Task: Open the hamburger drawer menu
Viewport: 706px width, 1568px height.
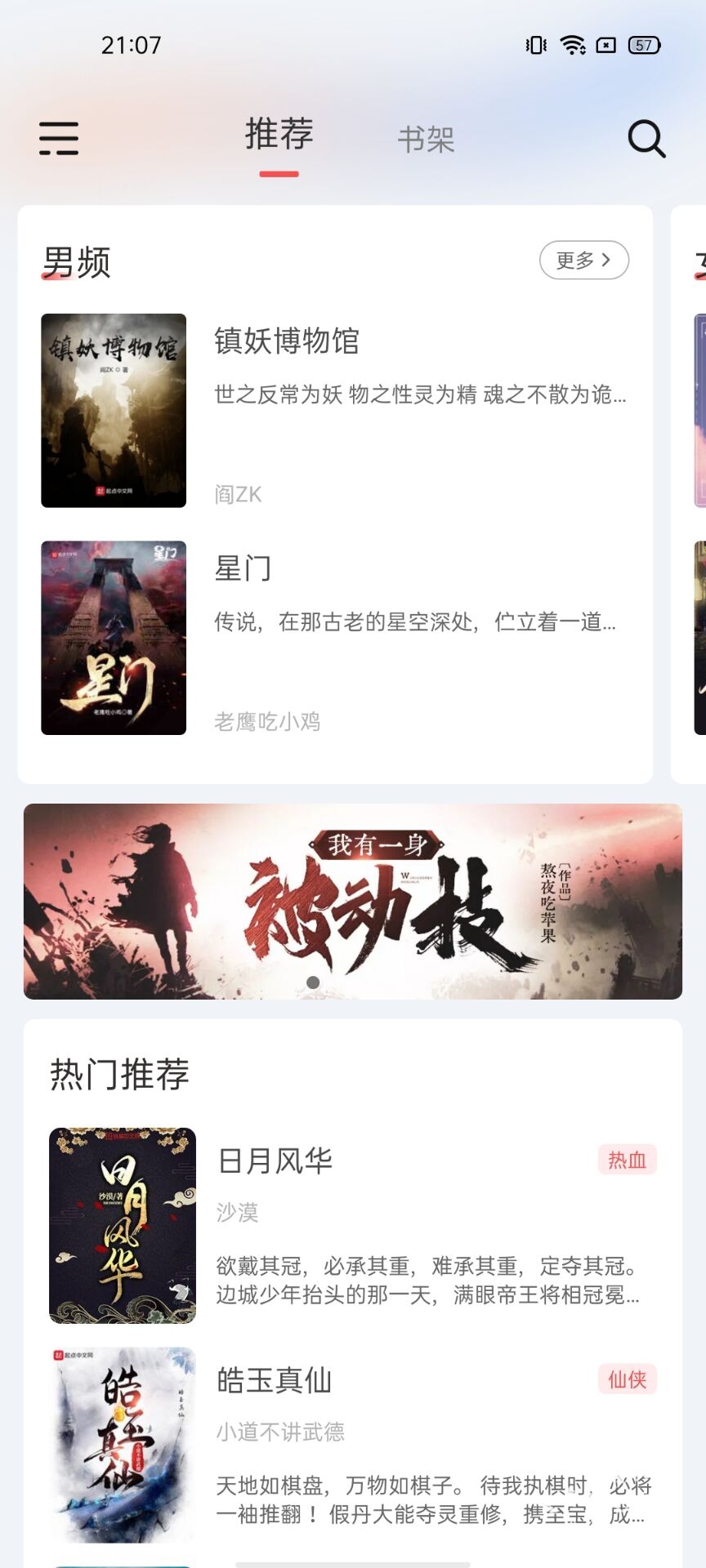Action: pos(59,138)
